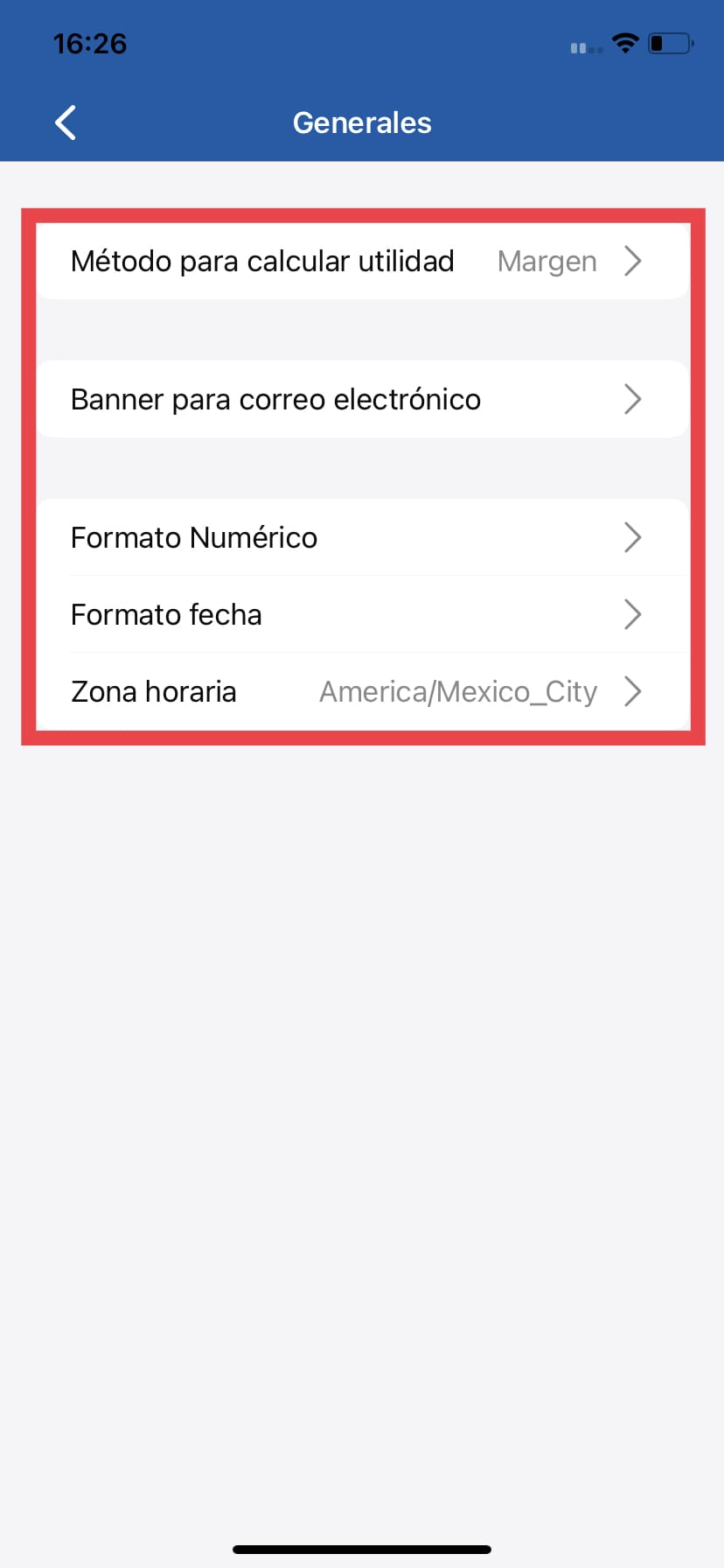The width and height of the screenshot is (724, 1568).
Task: Tap the Wi-Fi icon in the status bar
Action: (x=625, y=43)
